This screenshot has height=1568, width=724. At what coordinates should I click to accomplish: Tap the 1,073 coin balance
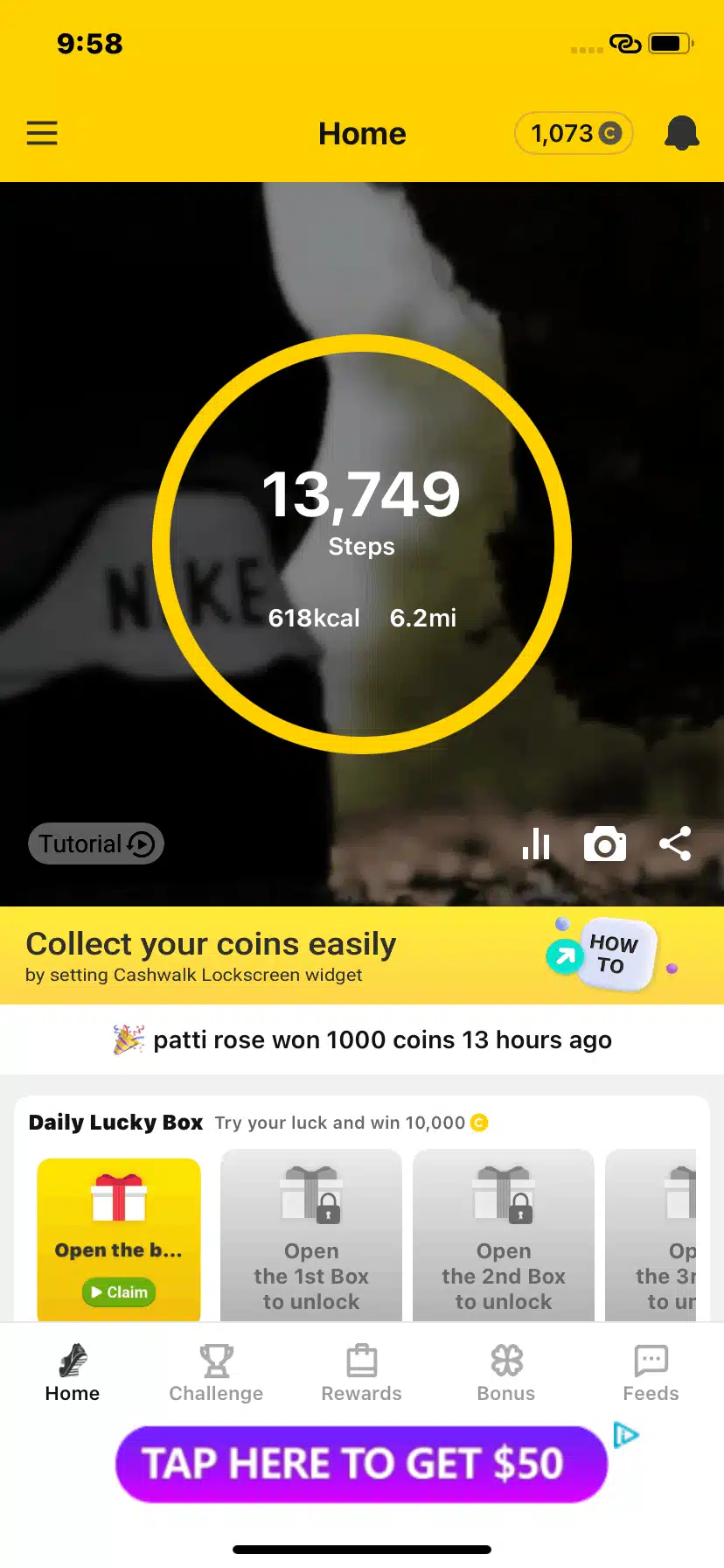(574, 133)
